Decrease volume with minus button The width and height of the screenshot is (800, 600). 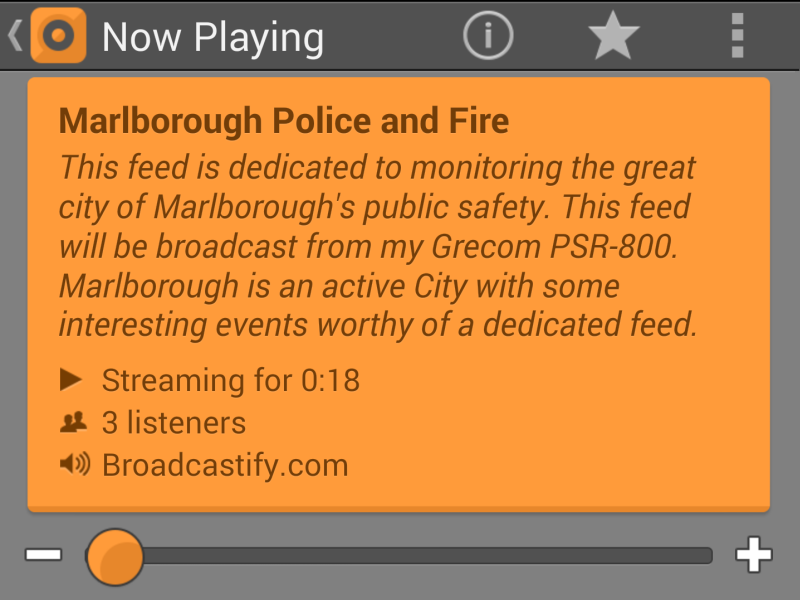click(x=43, y=555)
